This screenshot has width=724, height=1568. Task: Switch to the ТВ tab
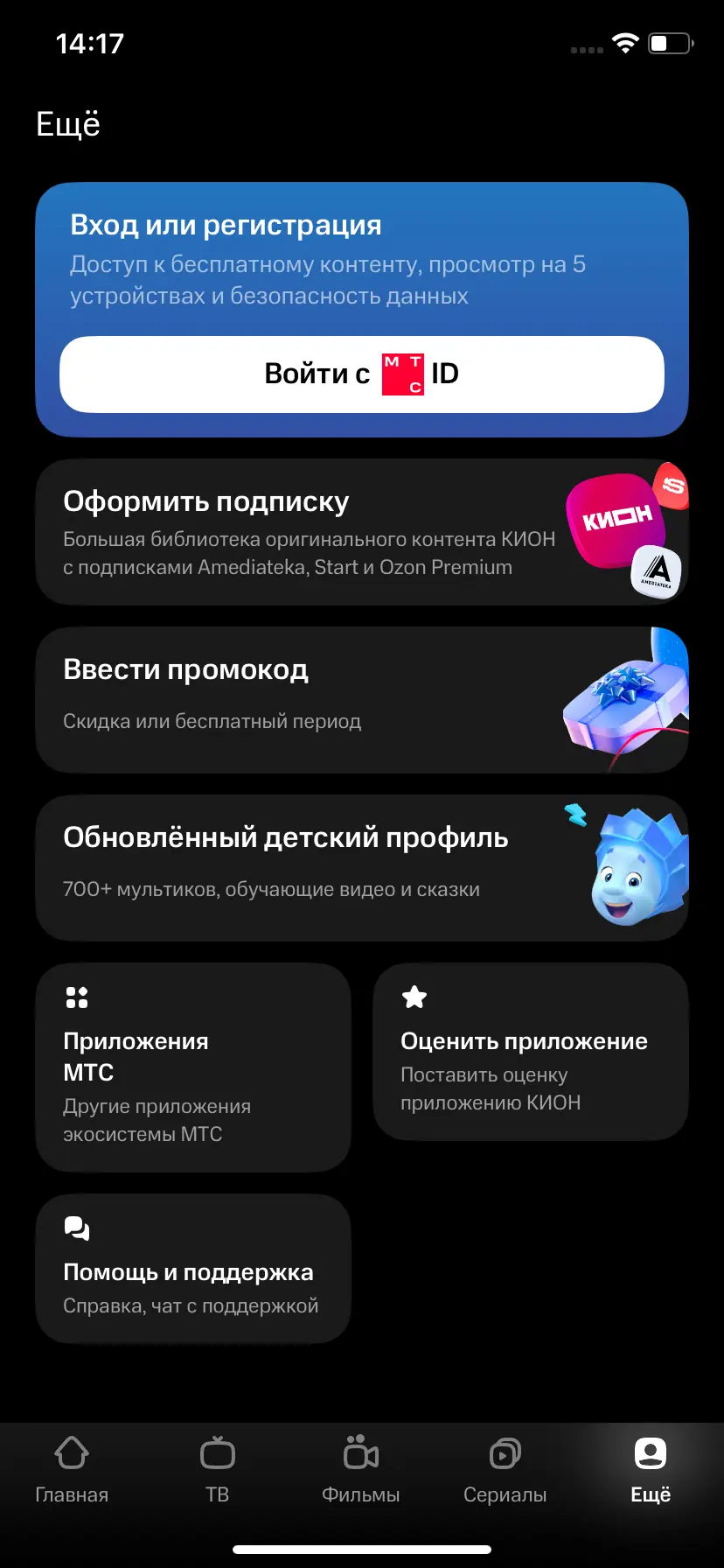(x=217, y=1470)
